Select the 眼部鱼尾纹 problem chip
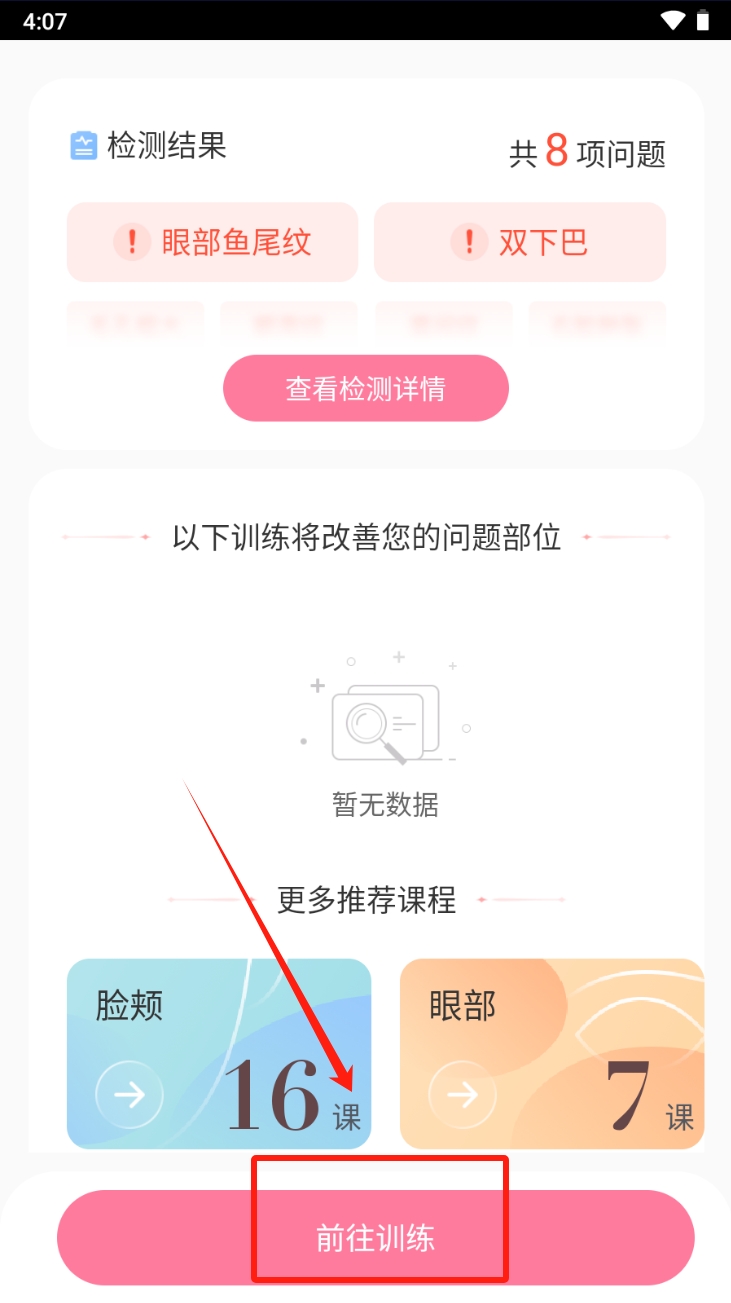 tap(212, 242)
